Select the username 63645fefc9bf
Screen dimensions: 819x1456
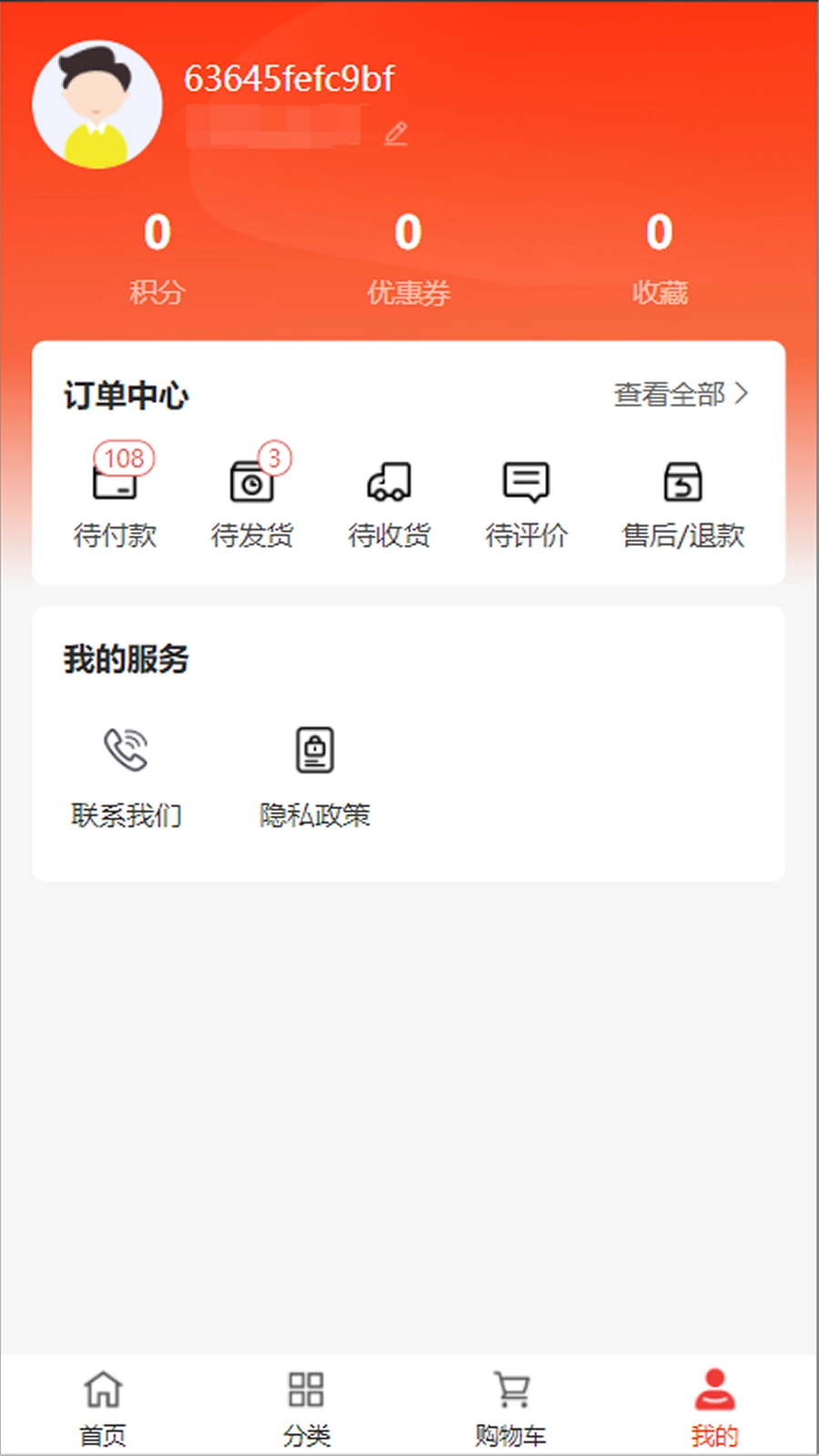pos(289,79)
